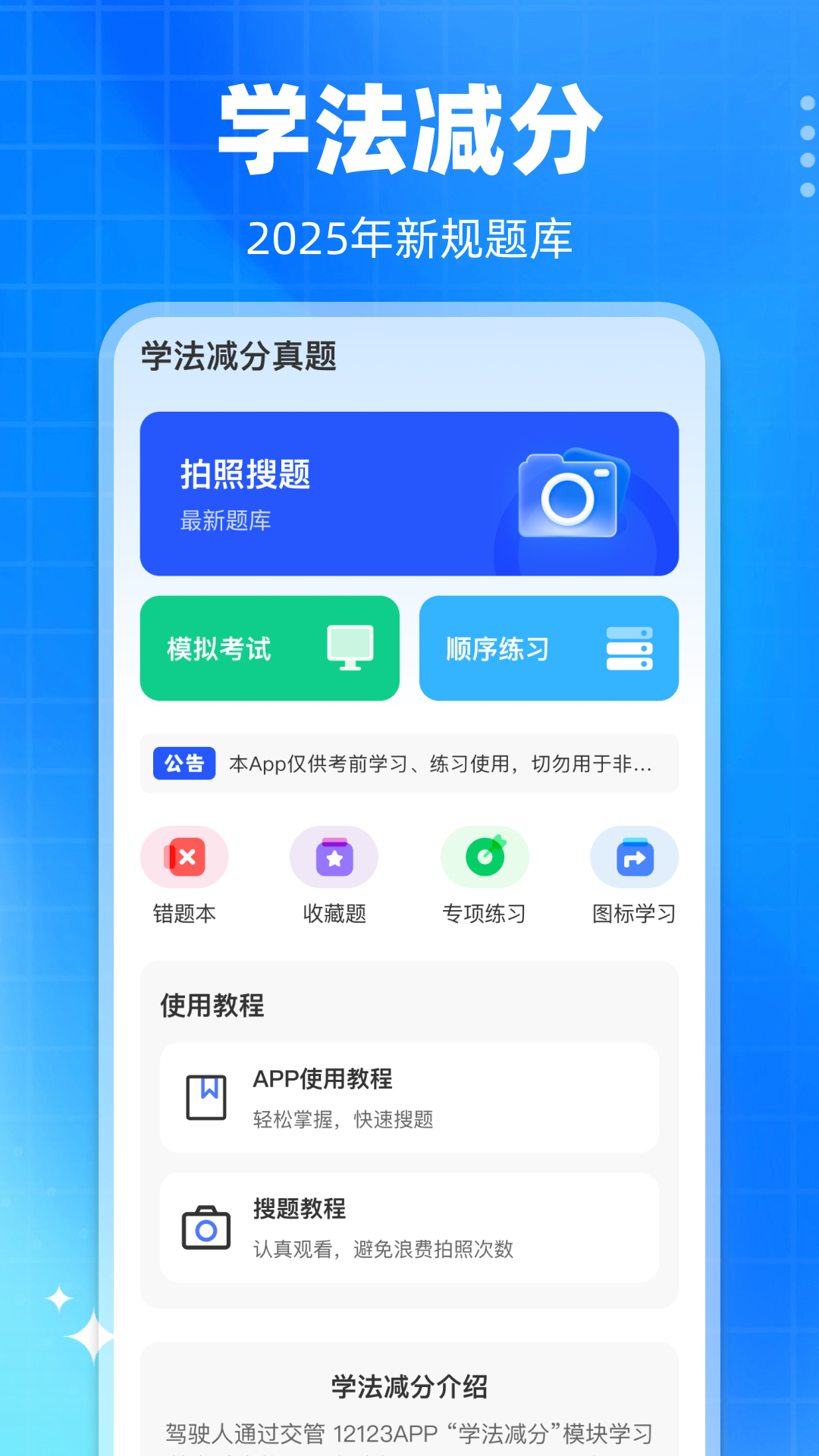Tap the 公告 announcement badge
The image size is (819, 1456).
[x=184, y=764]
